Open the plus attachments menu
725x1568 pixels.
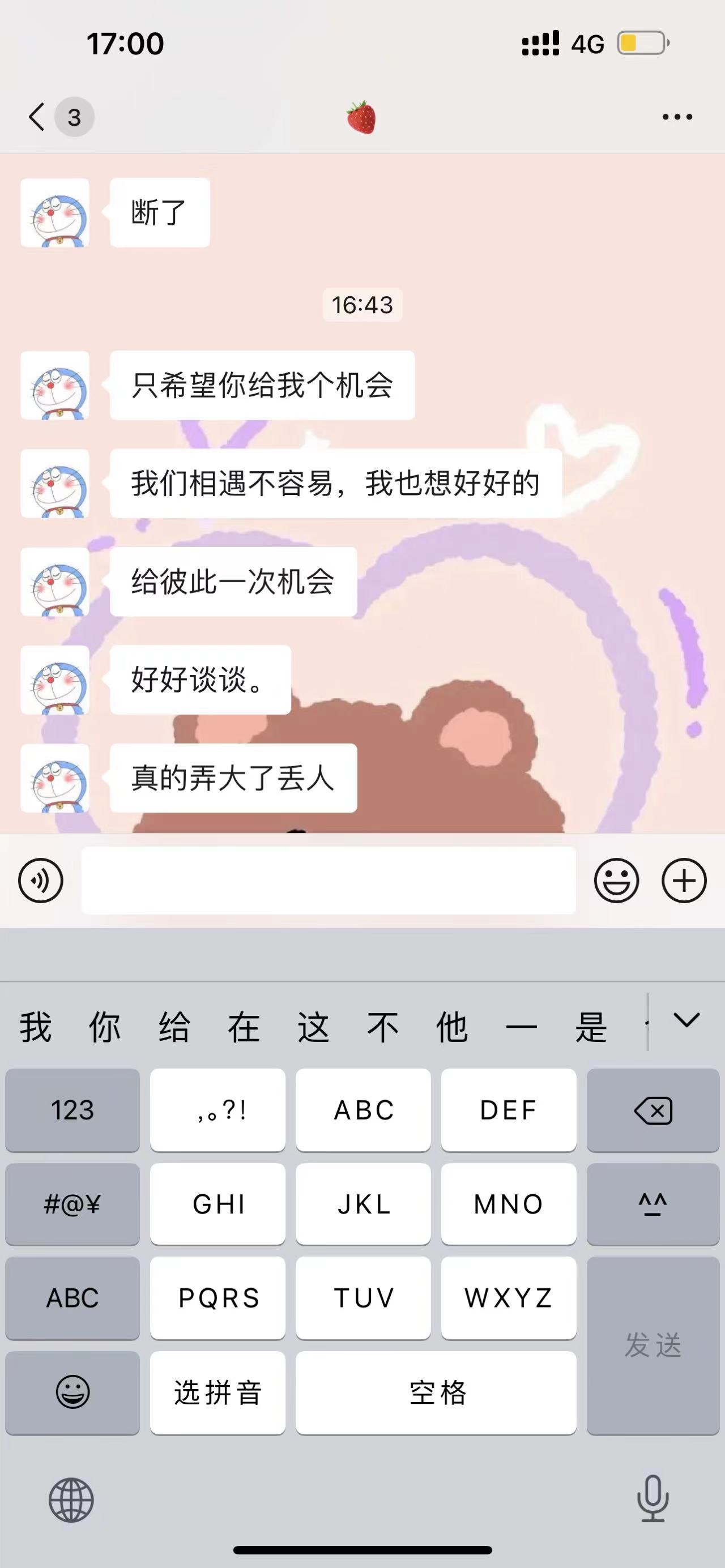coord(684,880)
